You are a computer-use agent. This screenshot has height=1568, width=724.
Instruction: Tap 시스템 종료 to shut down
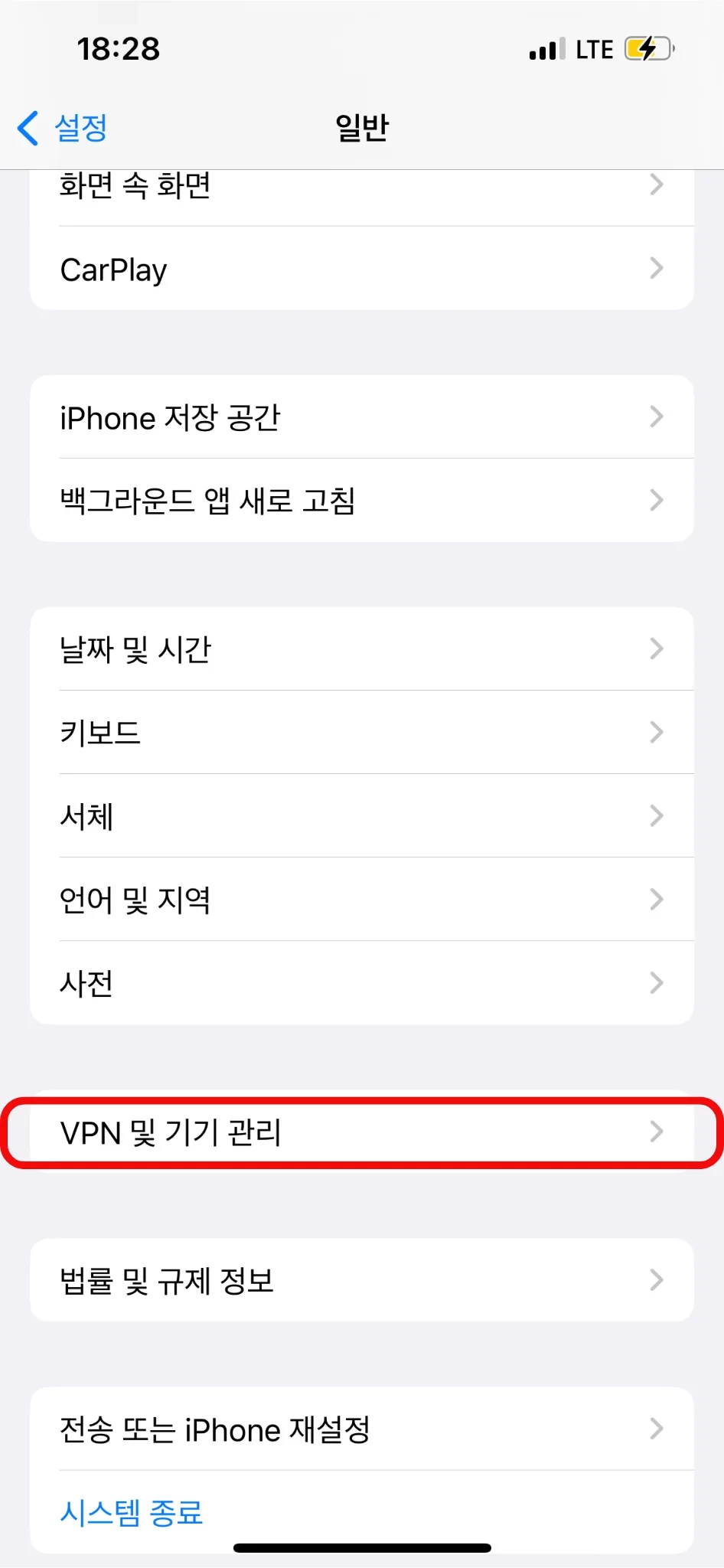tap(132, 1512)
